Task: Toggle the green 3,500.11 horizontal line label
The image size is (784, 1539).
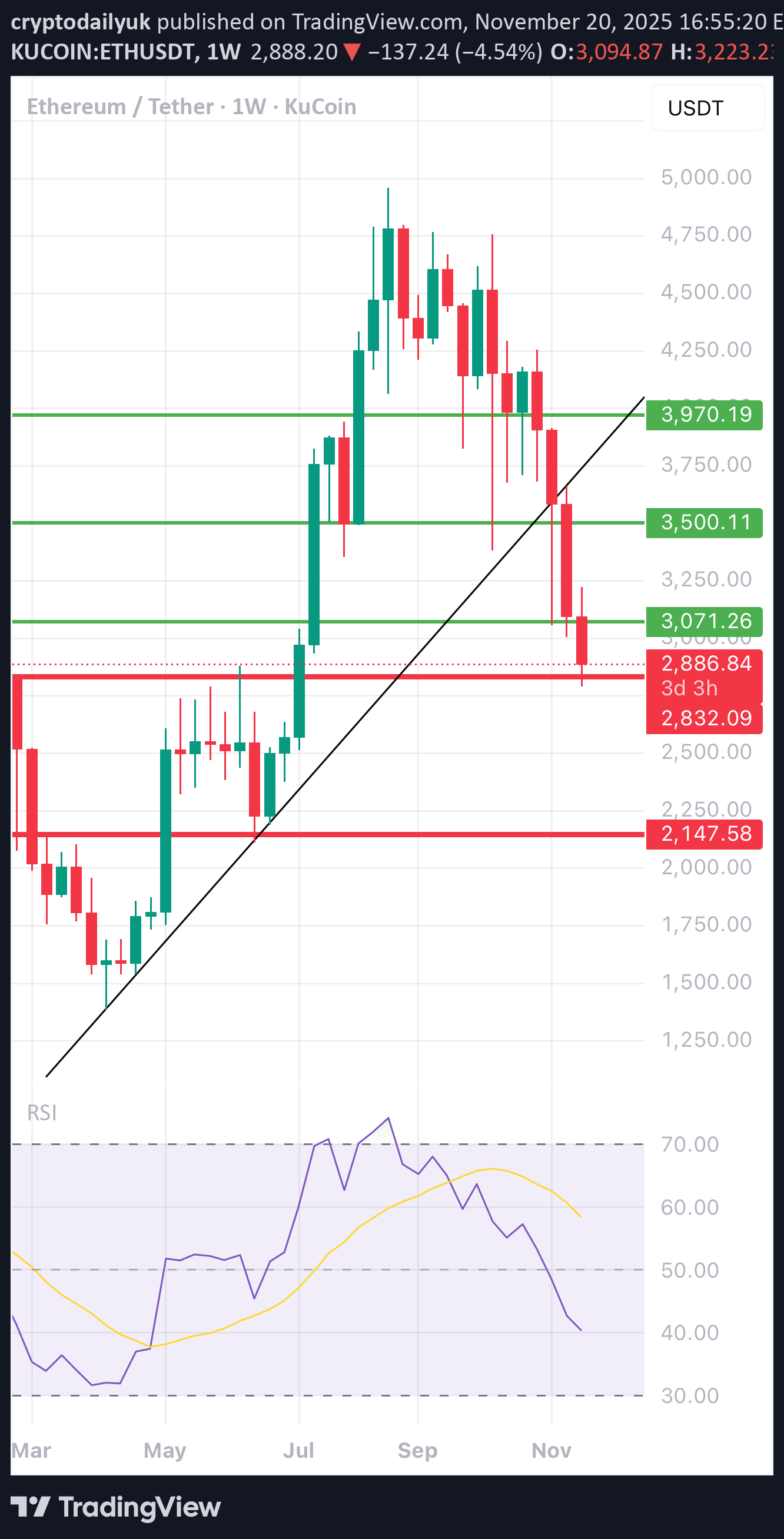Action: 705,523
